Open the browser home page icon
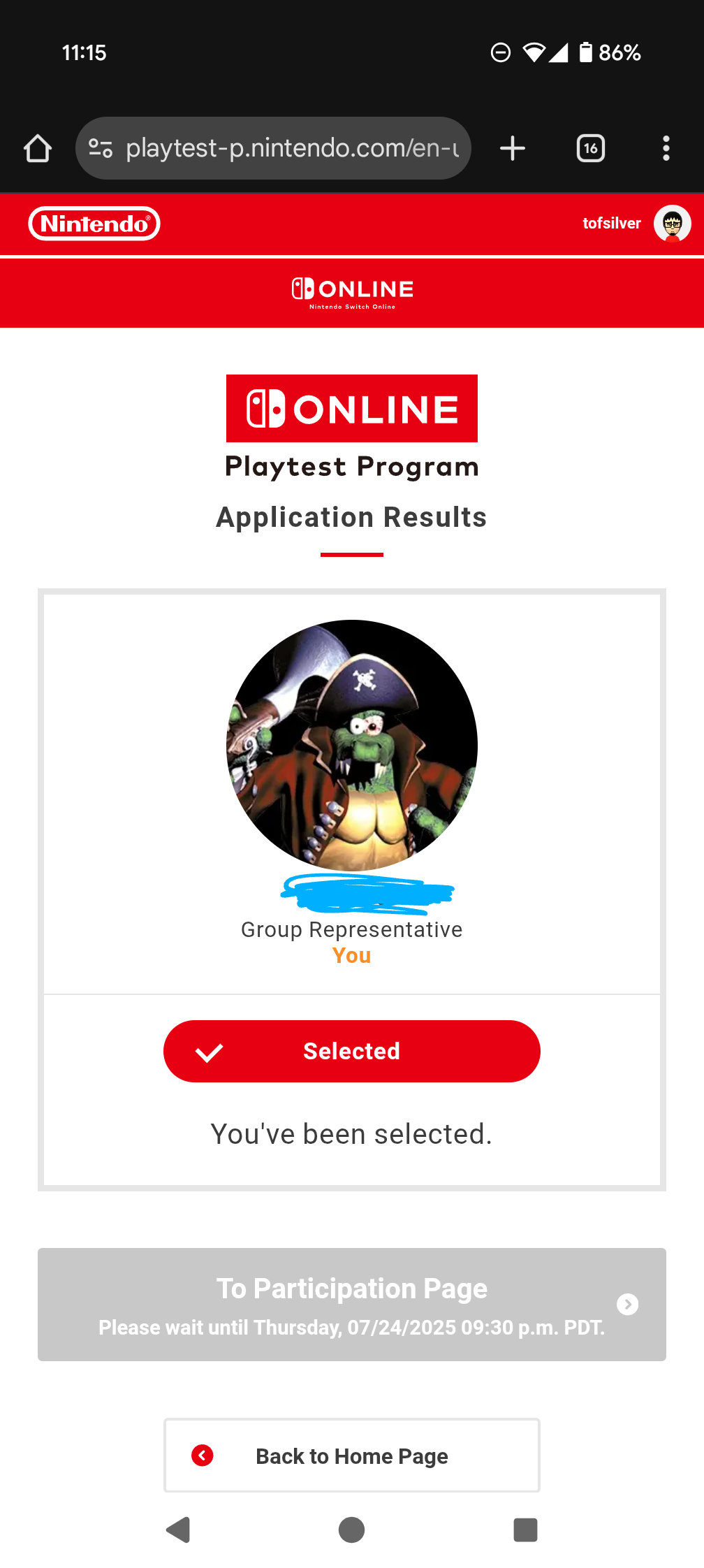This screenshot has height=1568, width=704. coord(38,148)
